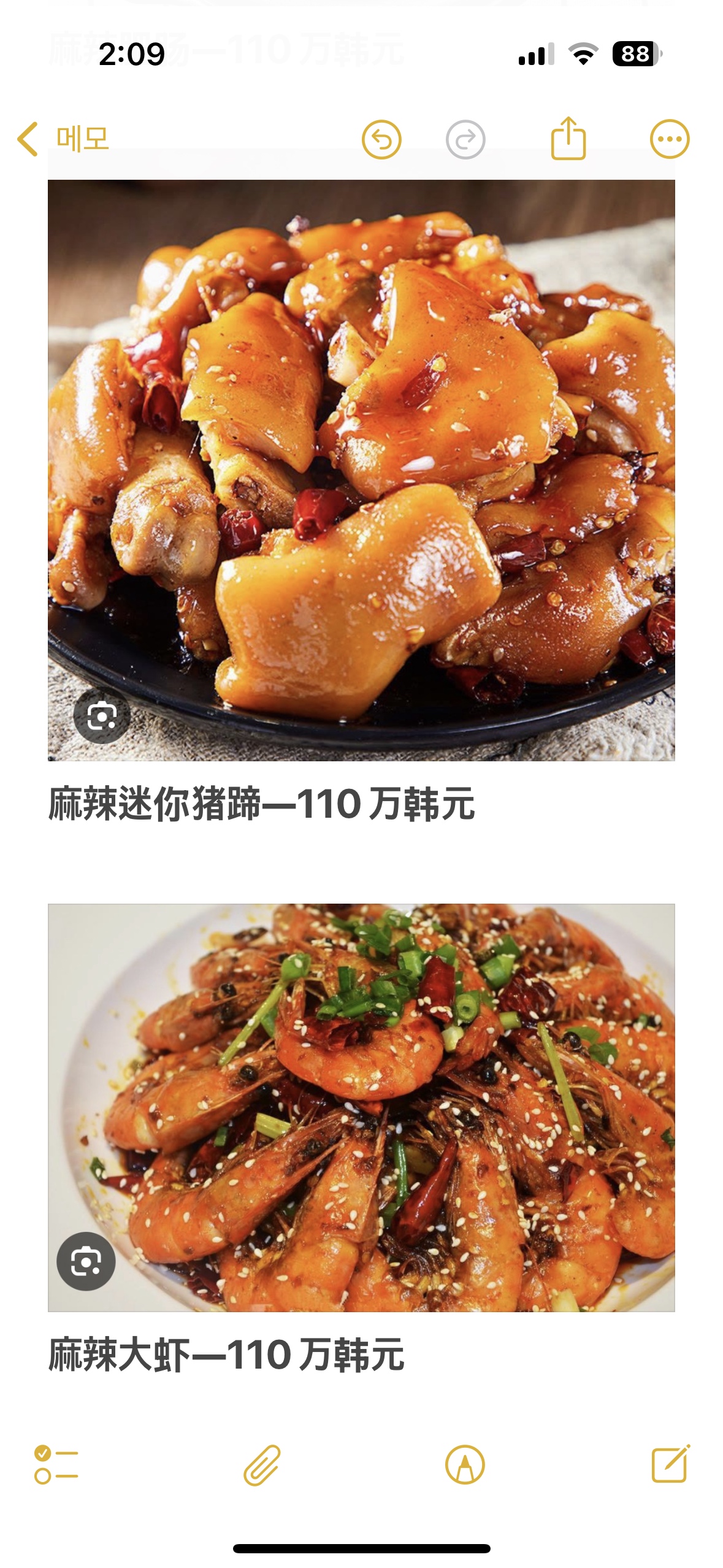Open the markup pen tool
Screen dimensions: 723x1568
point(465,1465)
